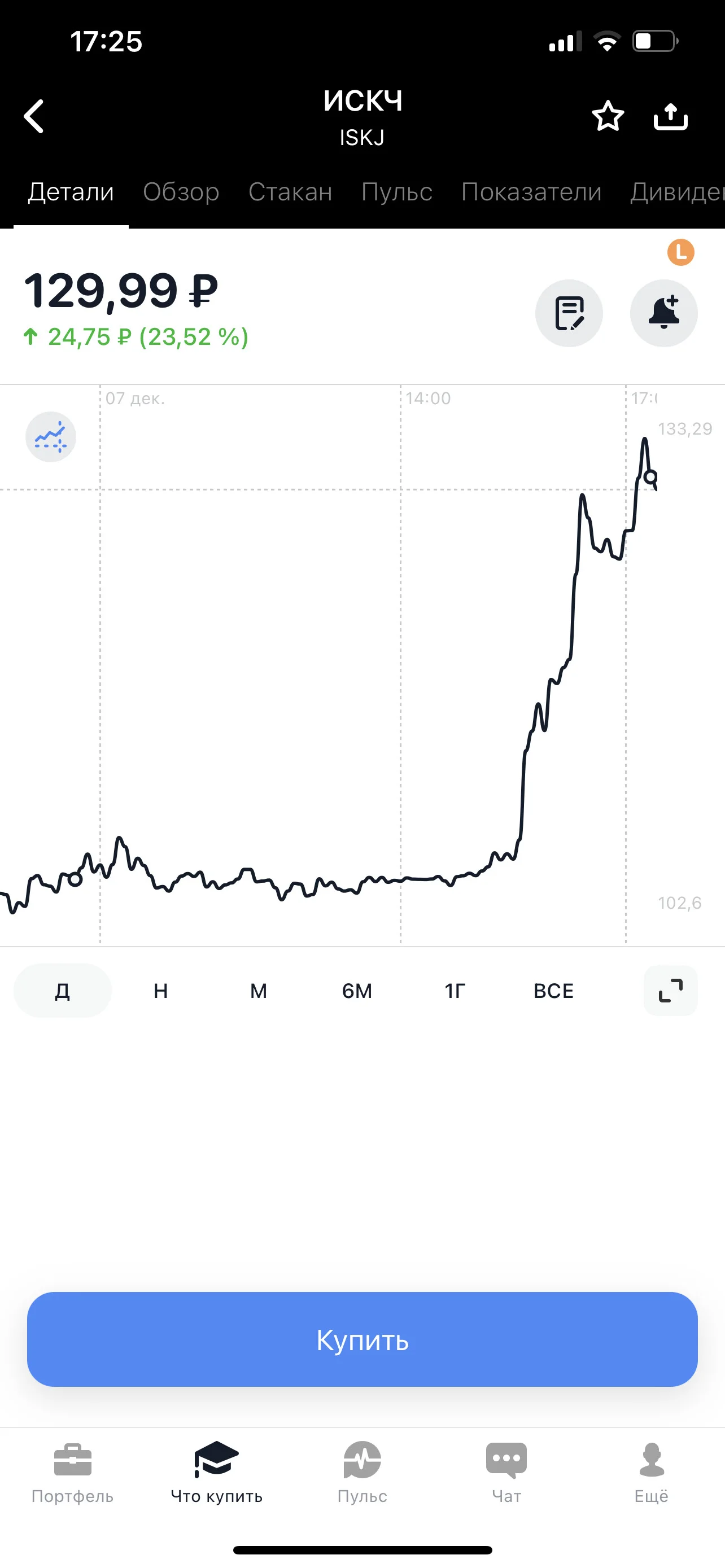The width and height of the screenshot is (725, 1568).
Task: Add ИСКЧ to favorites with the star
Action: pos(608,116)
